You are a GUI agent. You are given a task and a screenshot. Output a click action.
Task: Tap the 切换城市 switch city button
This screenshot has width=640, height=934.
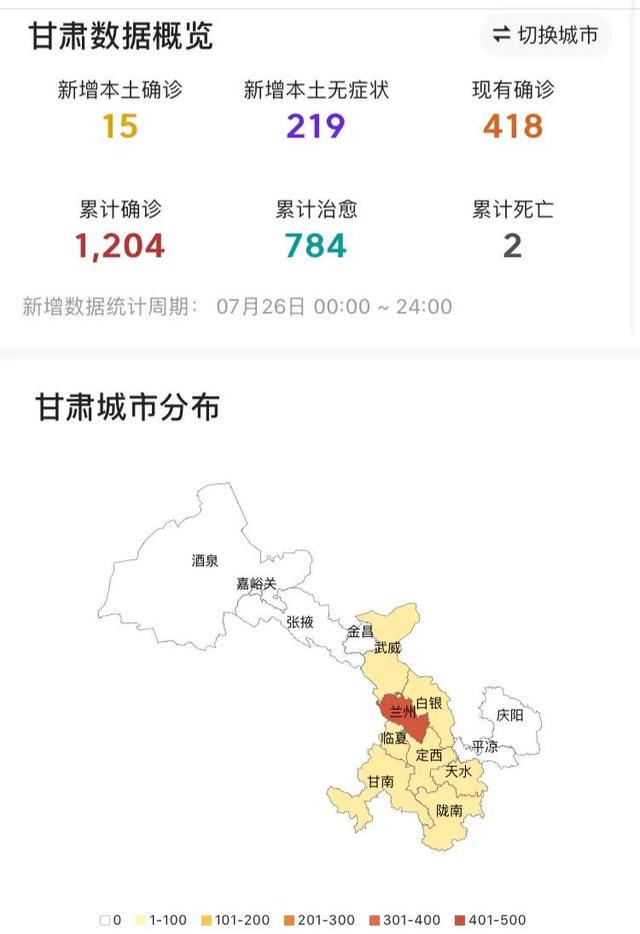pos(545,35)
